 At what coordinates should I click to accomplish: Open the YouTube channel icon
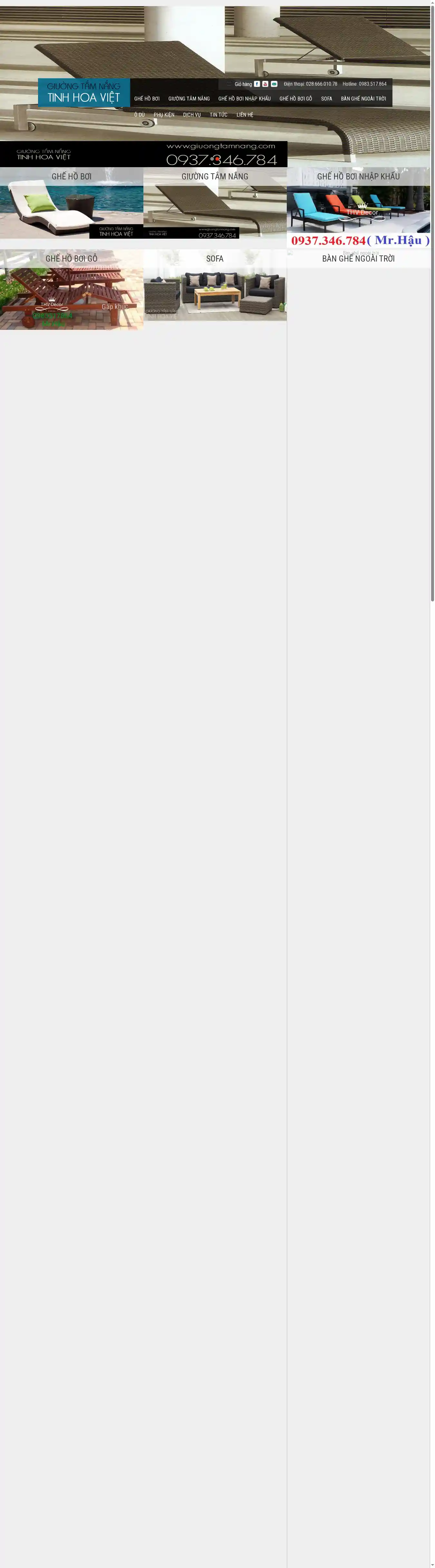[266, 84]
